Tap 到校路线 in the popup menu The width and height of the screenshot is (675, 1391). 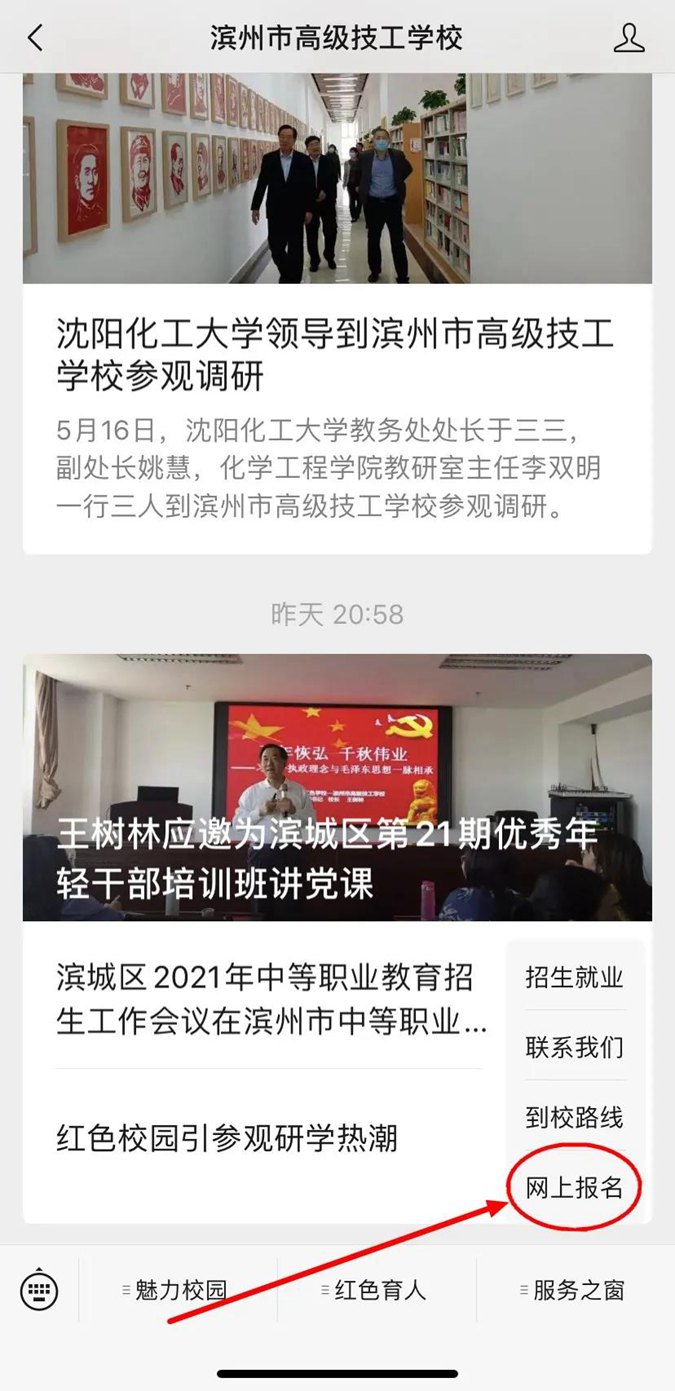pos(574,1117)
